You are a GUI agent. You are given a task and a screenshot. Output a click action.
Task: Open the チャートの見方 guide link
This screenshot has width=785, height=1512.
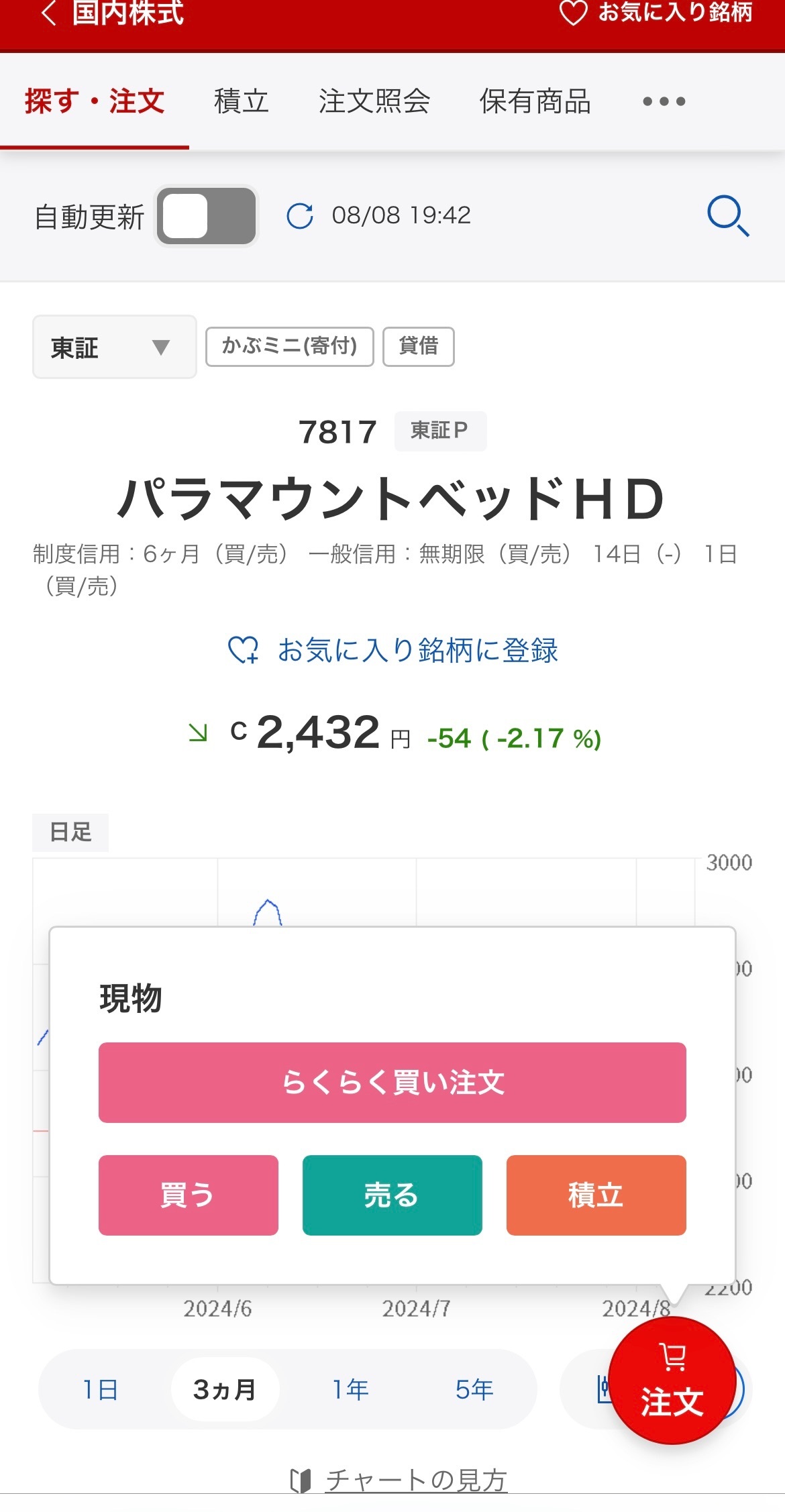click(x=415, y=1480)
